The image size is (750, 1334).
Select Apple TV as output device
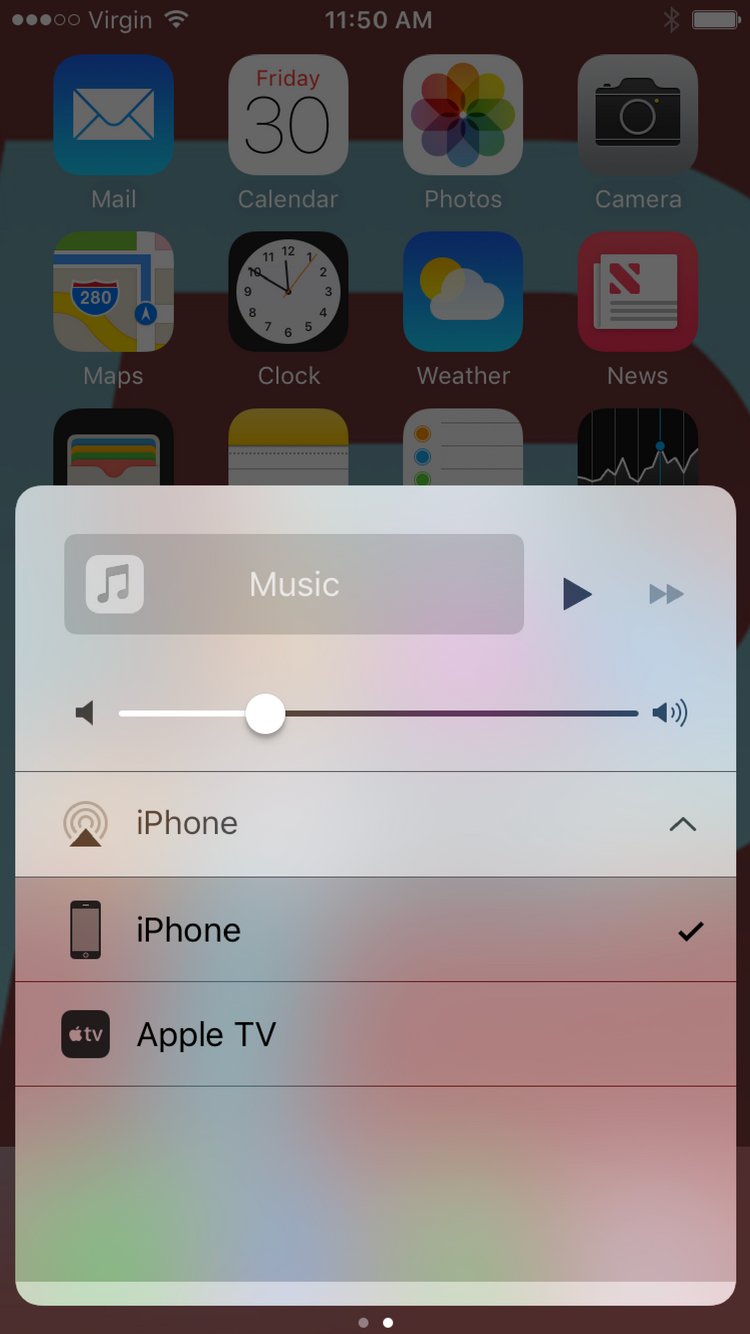(x=375, y=1034)
